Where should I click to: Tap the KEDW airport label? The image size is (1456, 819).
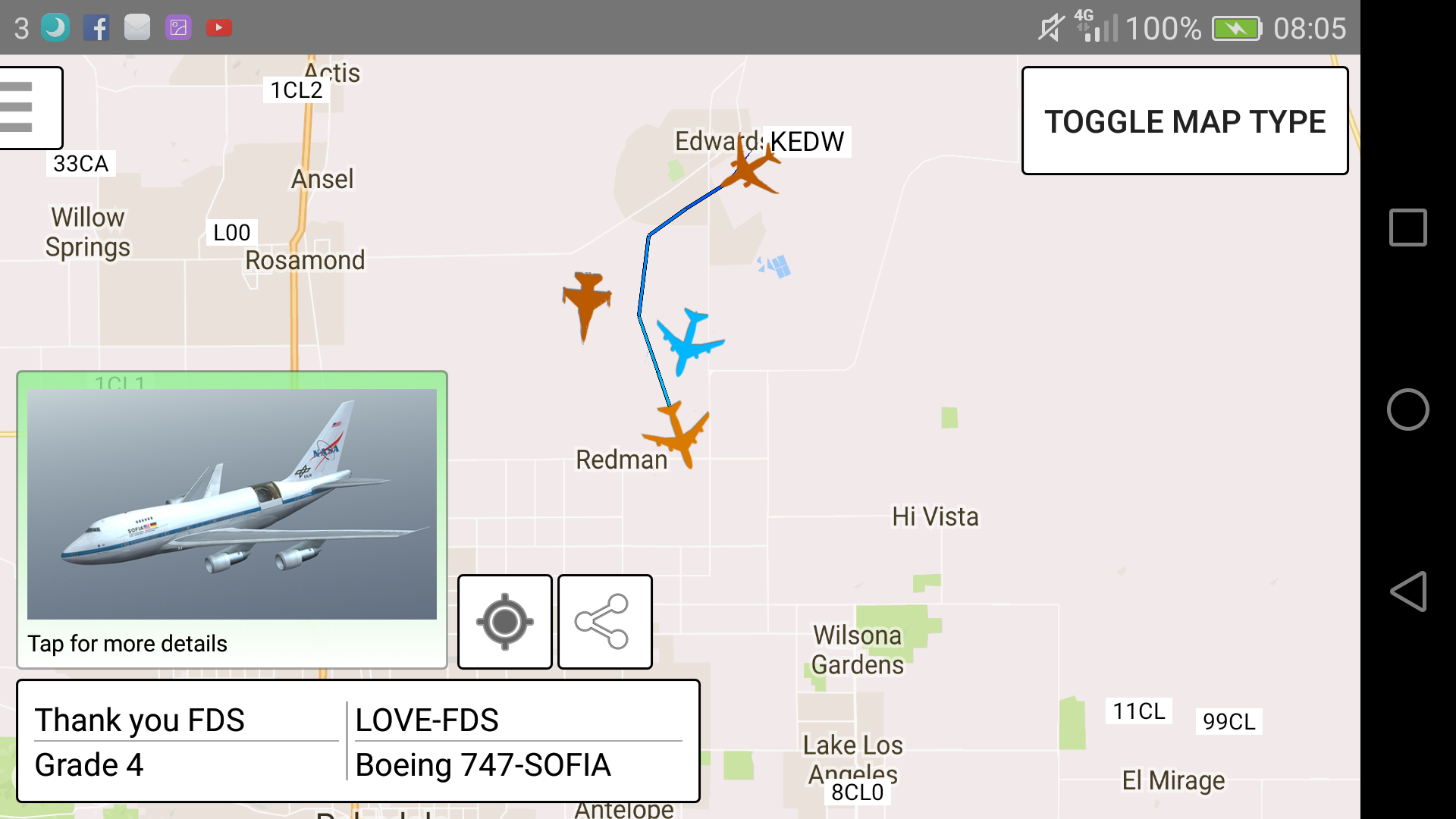807,142
